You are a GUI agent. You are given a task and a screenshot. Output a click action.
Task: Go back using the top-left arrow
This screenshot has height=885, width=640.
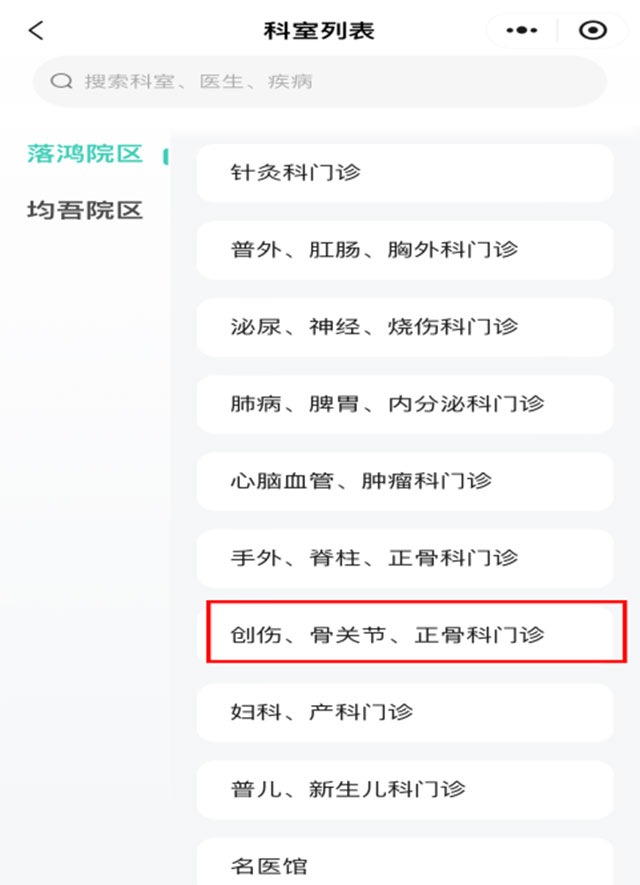coord(36,31)
